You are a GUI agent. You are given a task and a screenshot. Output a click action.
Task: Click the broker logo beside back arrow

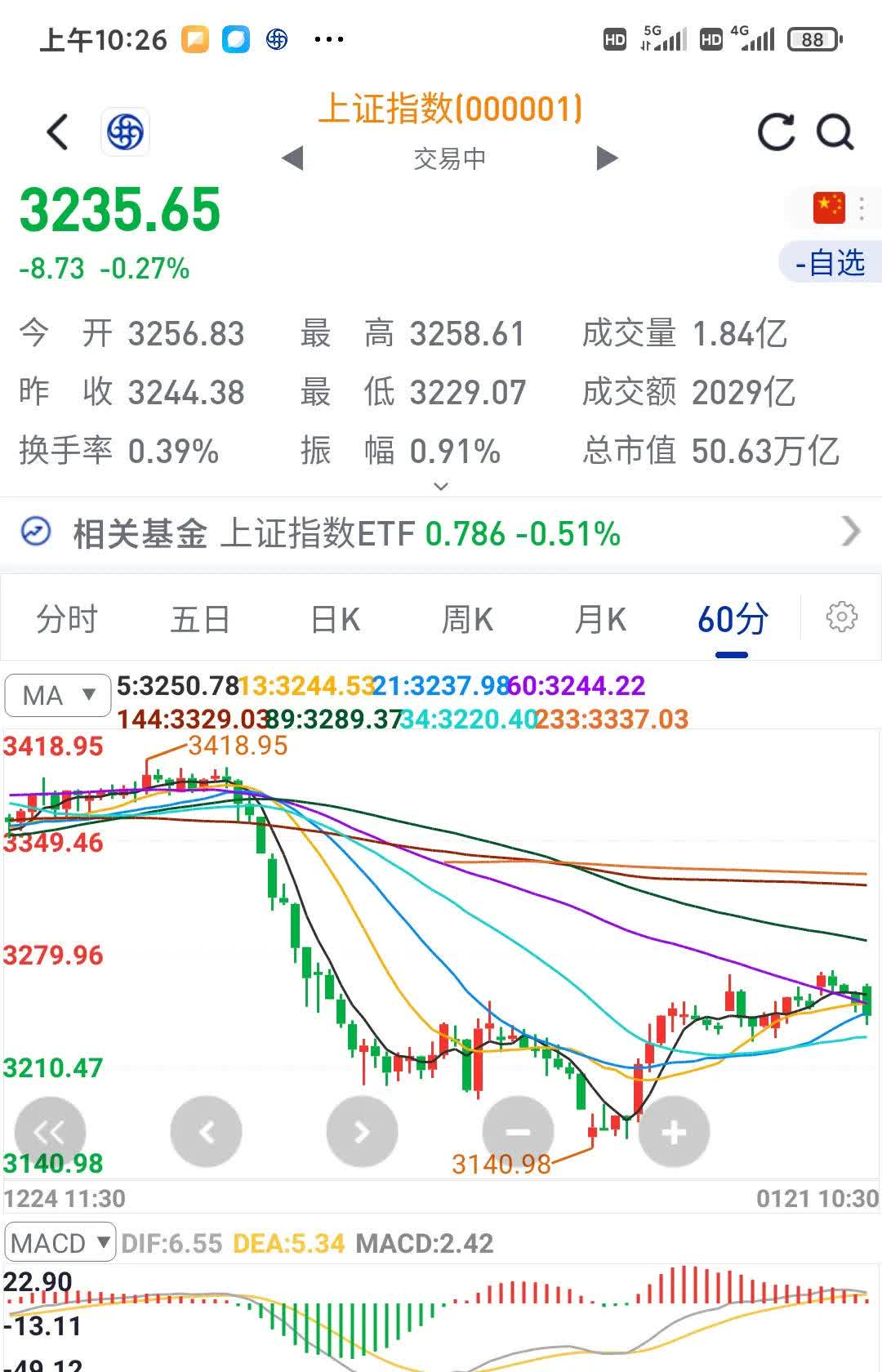click(126, 132)
